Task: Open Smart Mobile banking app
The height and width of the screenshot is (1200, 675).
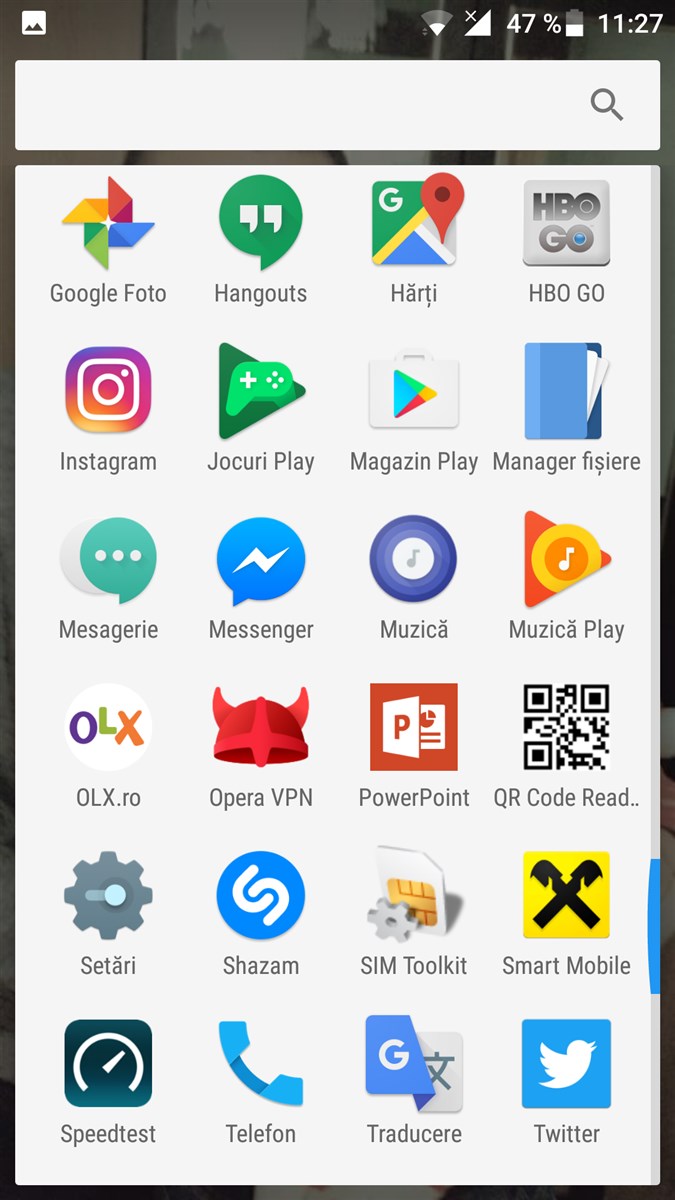Action: [x=566, y=895]
